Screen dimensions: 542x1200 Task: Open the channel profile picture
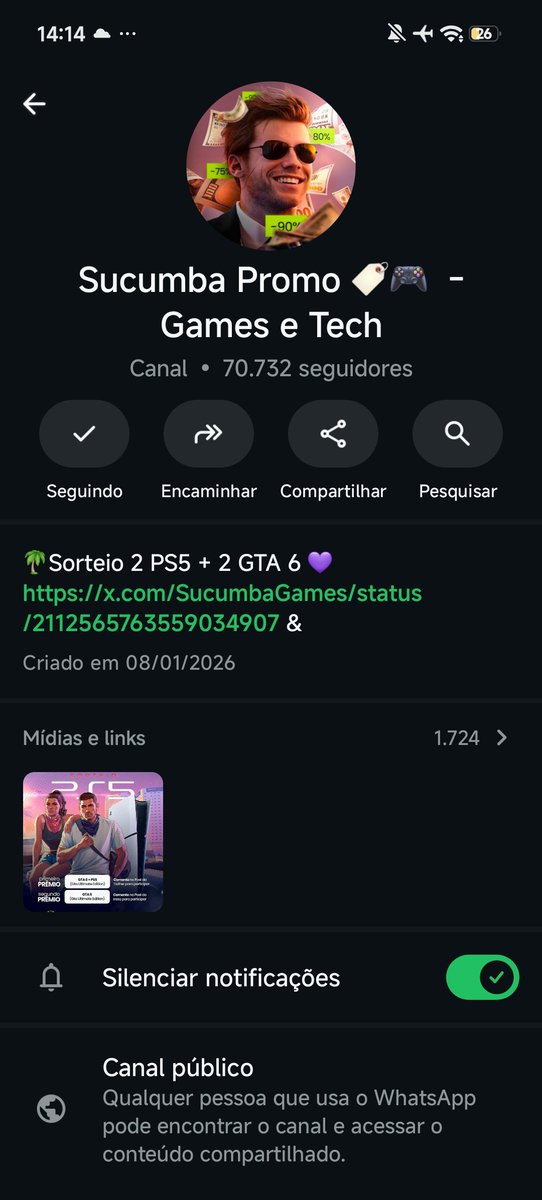tap(271, 166)
